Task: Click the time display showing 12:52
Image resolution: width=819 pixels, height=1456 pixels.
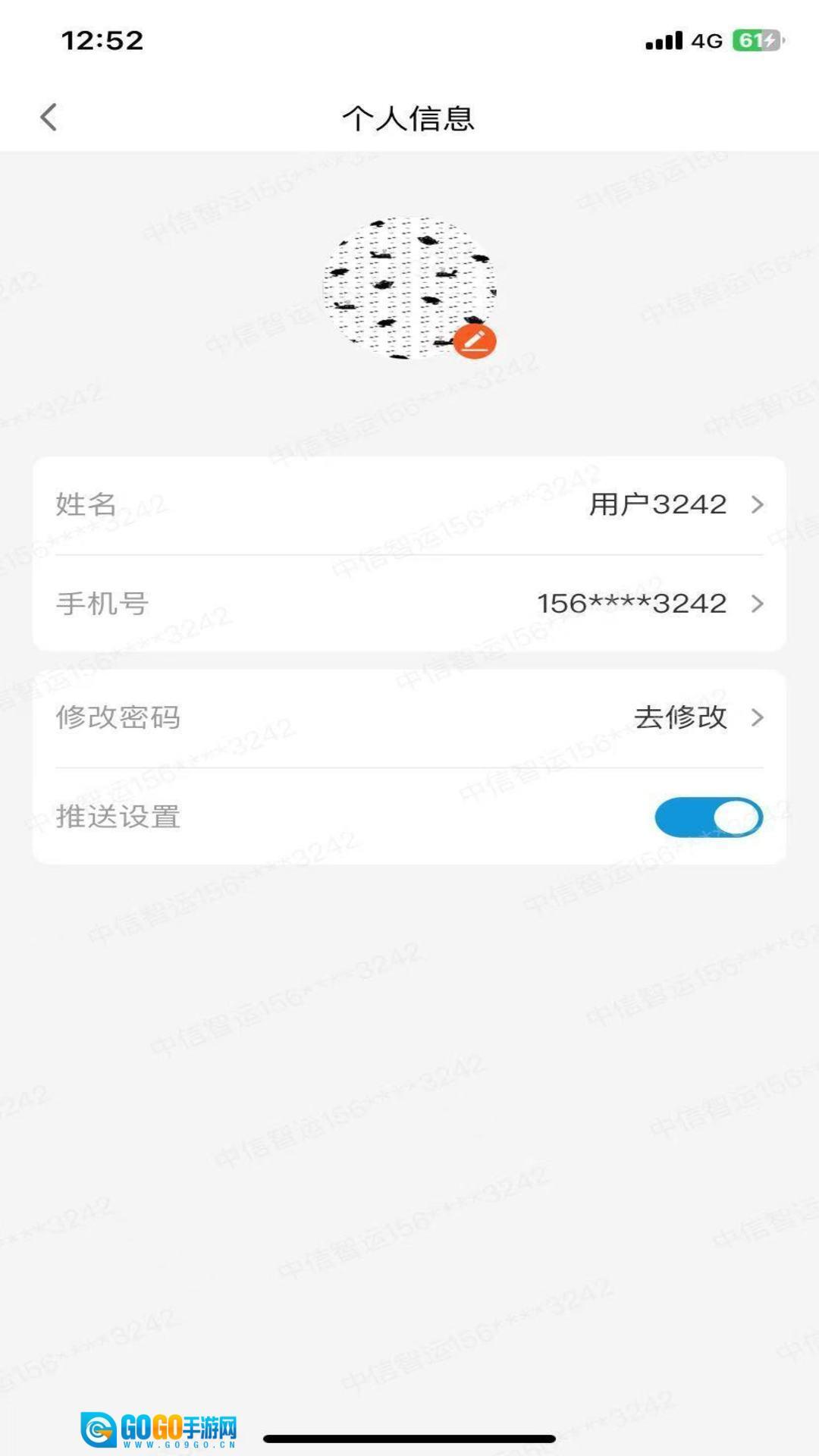Action: (x=104, y=42)
